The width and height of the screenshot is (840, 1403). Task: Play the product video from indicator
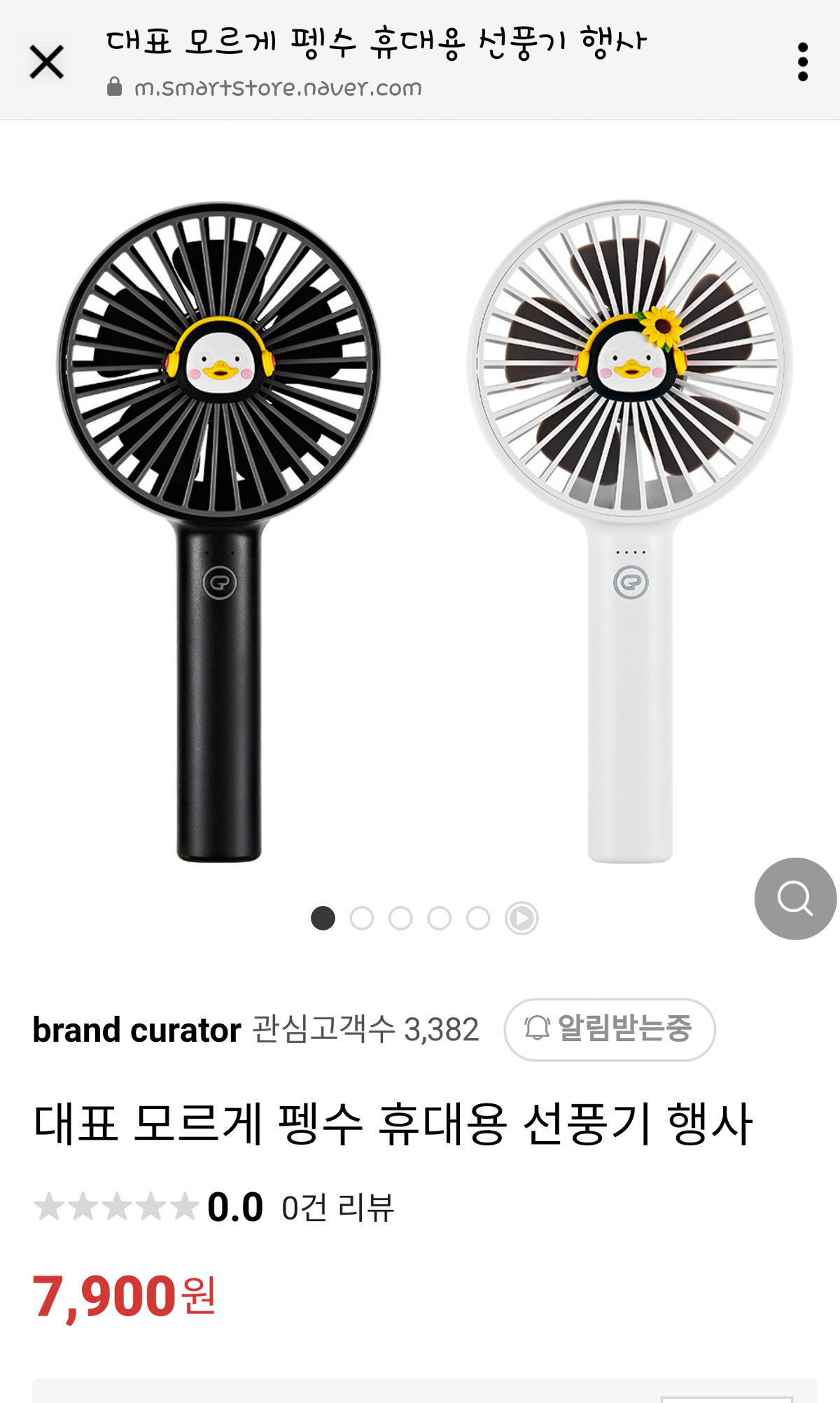pos(521,918)
